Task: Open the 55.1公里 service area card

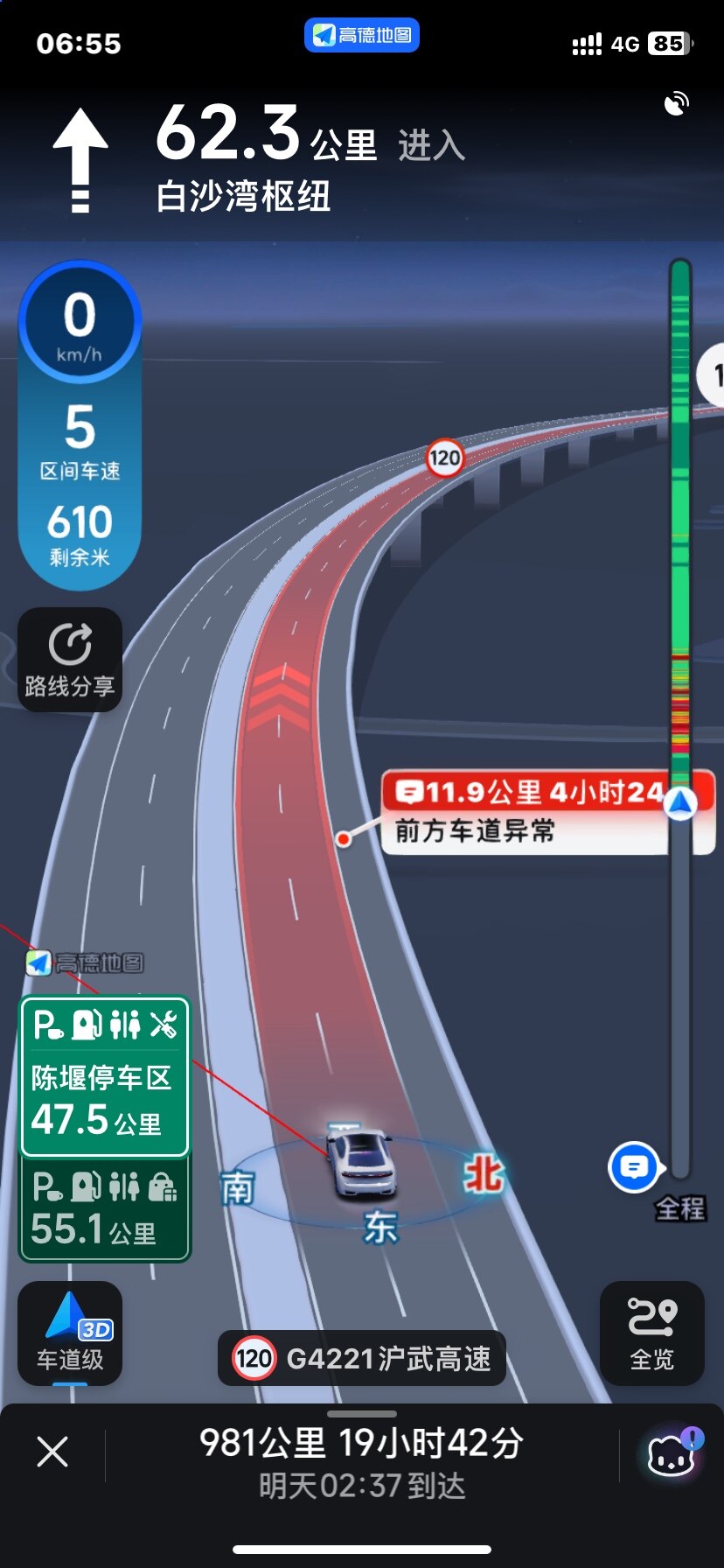Action: (105, 1210)
